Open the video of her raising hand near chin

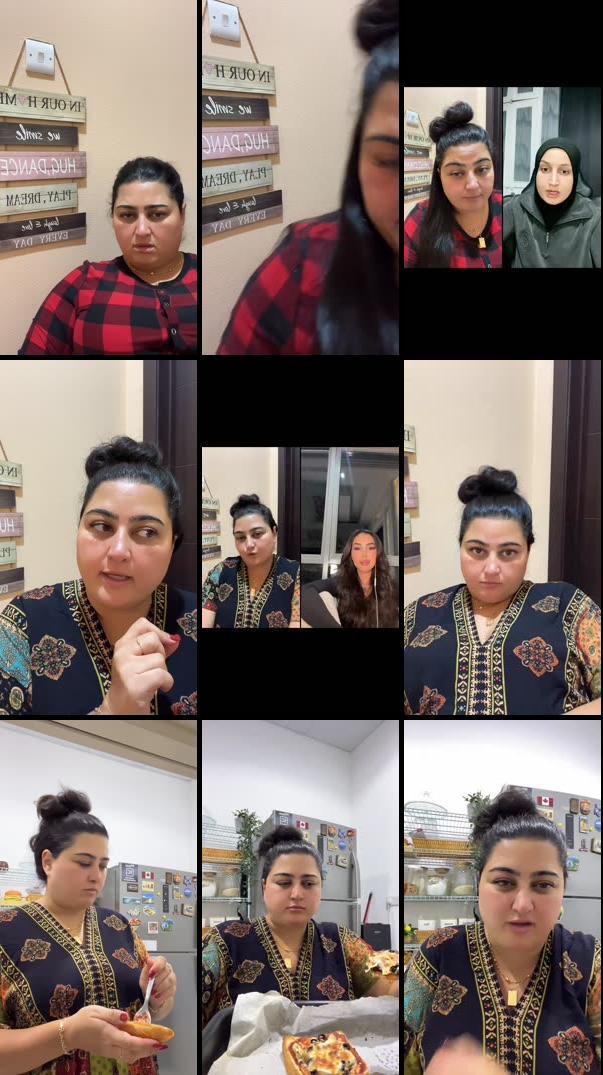point(98,538)
